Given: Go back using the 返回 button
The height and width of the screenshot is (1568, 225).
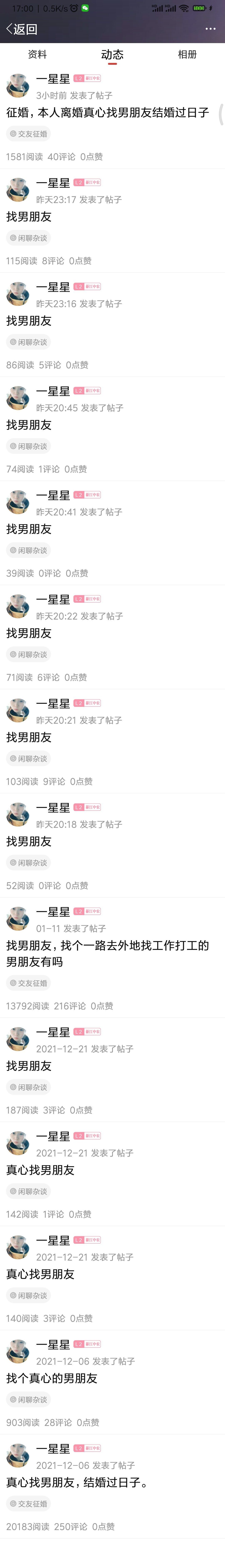Looking at the screenshot, I should pyautogui.click(x=22, y=29).
